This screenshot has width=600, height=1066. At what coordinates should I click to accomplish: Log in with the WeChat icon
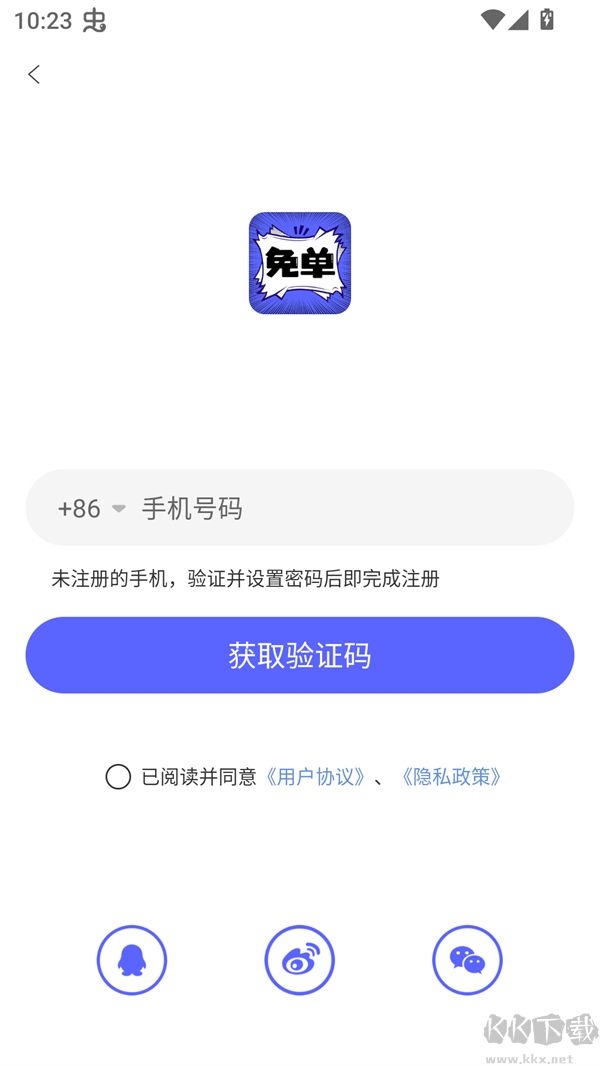point(467,960)
